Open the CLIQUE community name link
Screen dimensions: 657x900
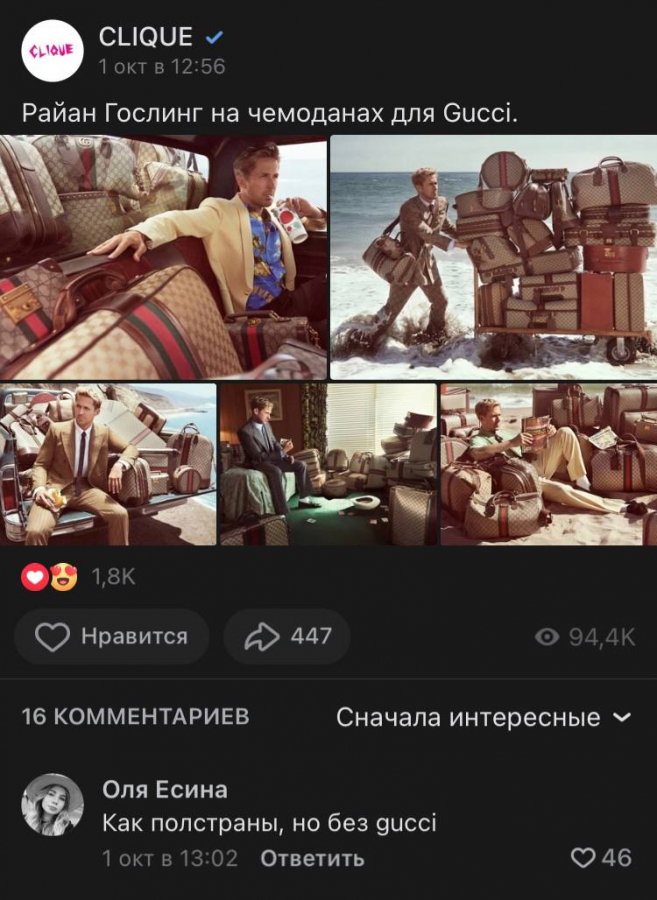click(146, 37)
